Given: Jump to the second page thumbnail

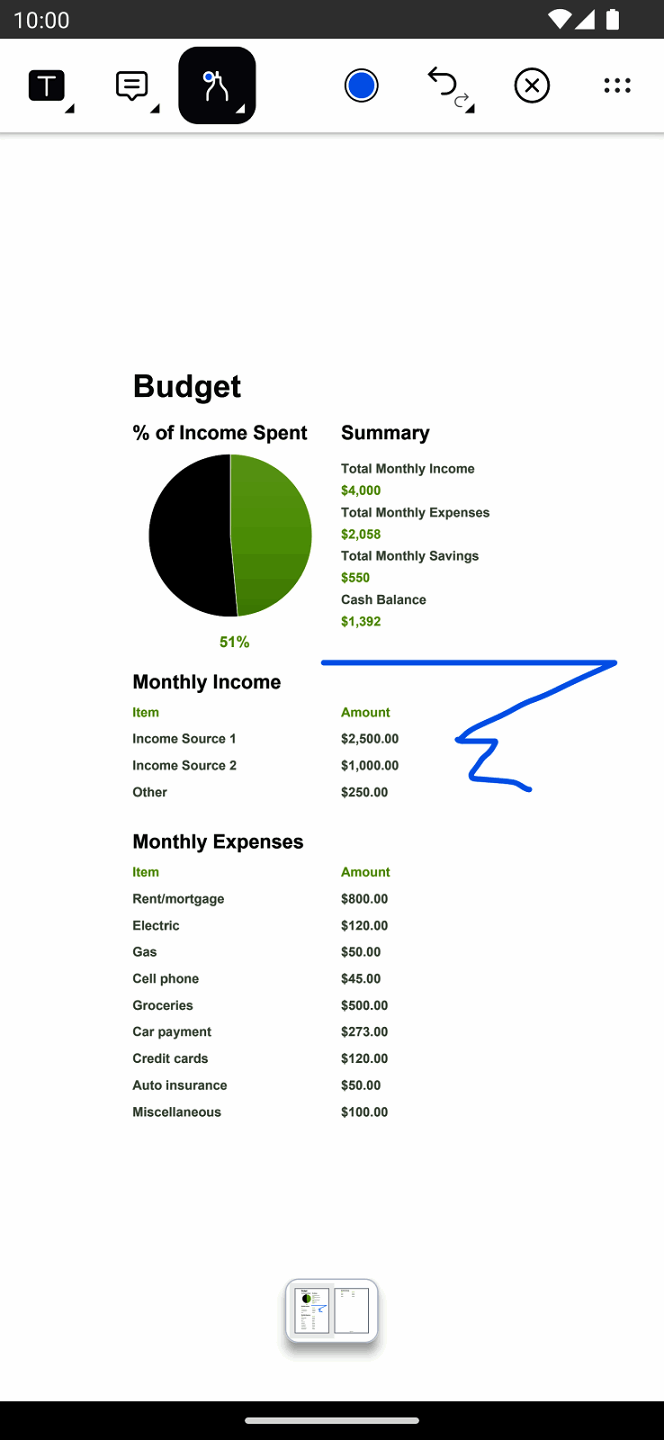Looking at the screenshot, I should coord(351,1310).
